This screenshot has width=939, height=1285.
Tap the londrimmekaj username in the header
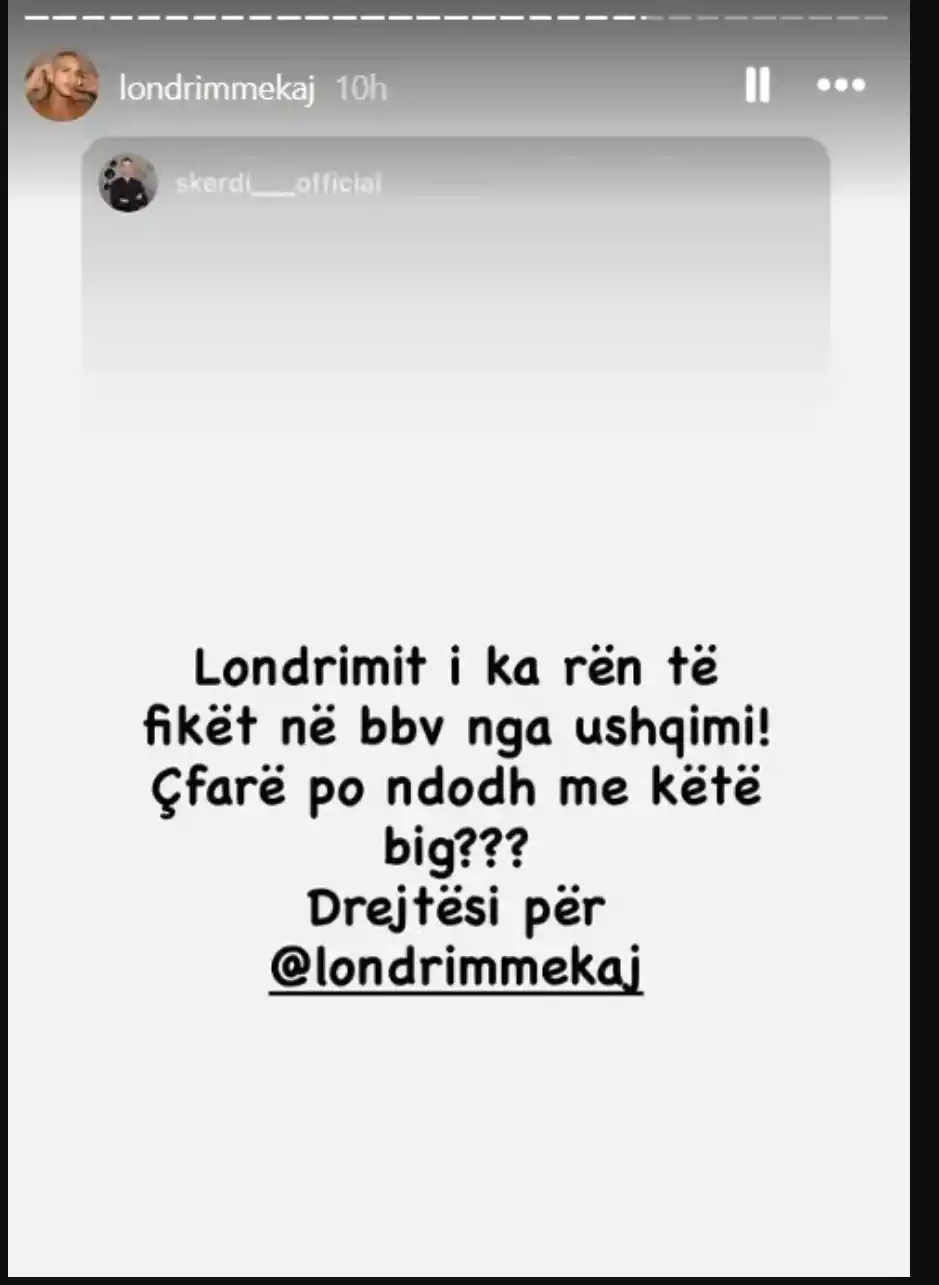pyautogui.click(x=217, y=88)
